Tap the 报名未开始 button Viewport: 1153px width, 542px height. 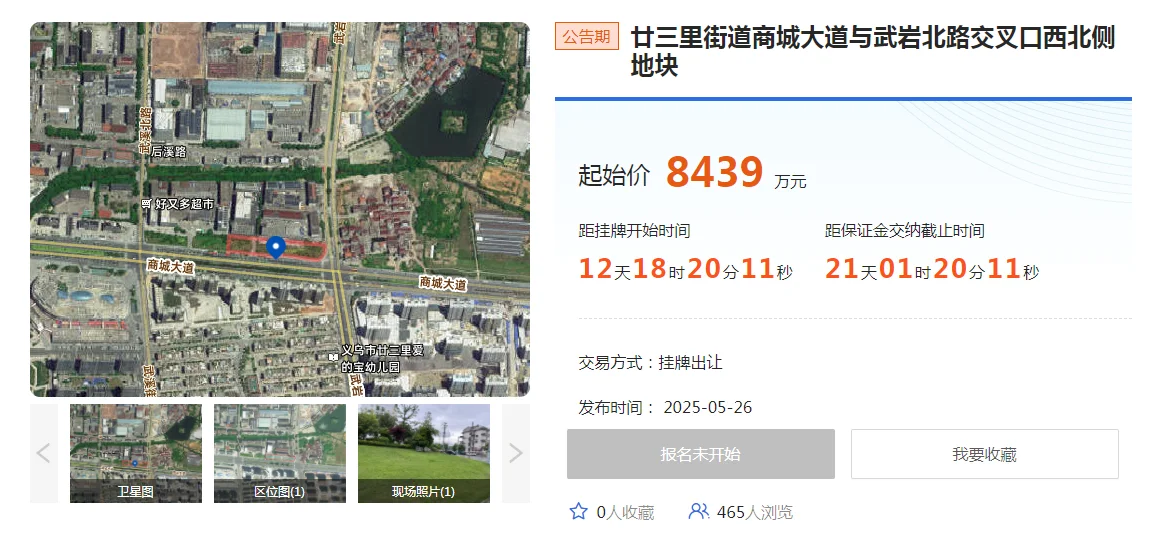pyautogui.click(x=700, y=454)
